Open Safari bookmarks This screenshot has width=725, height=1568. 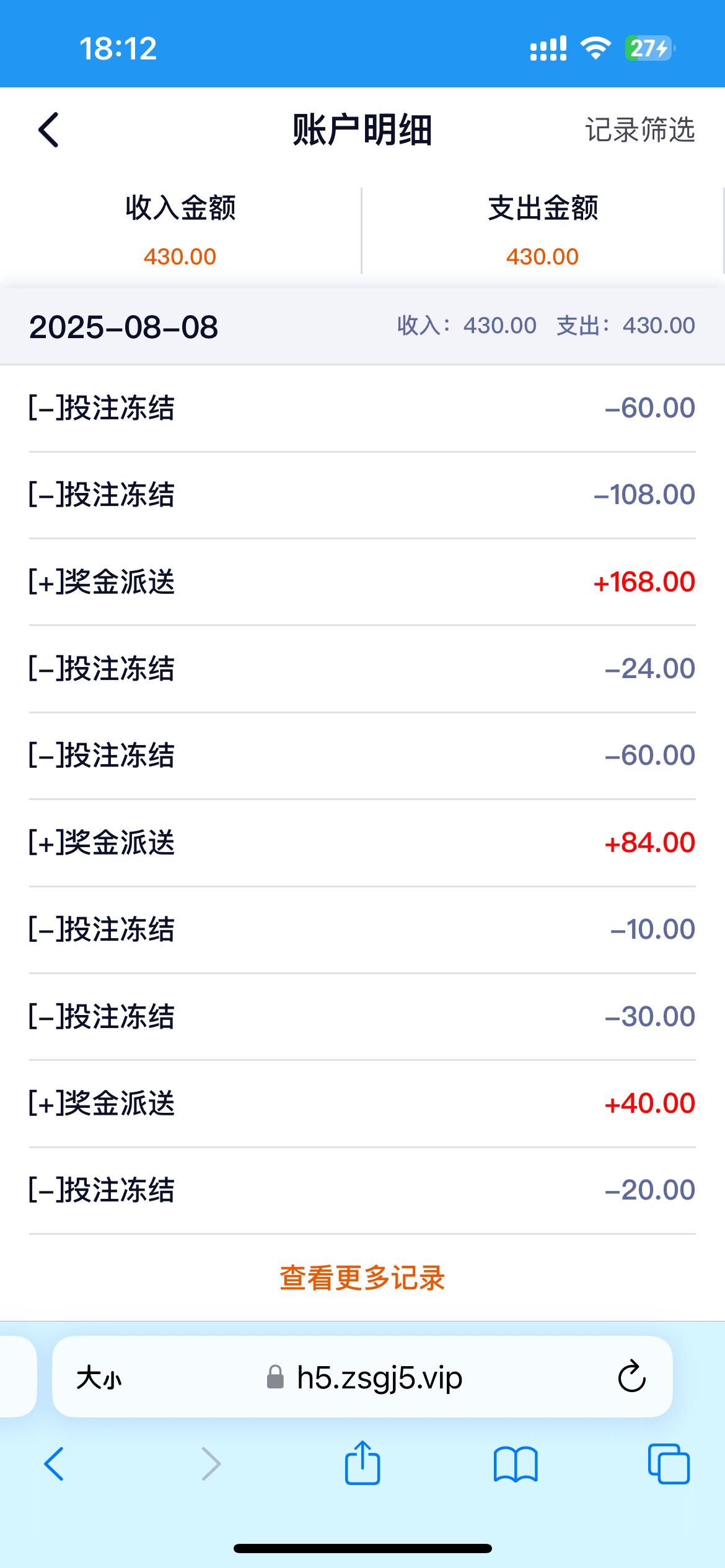tap(516, 1464)
